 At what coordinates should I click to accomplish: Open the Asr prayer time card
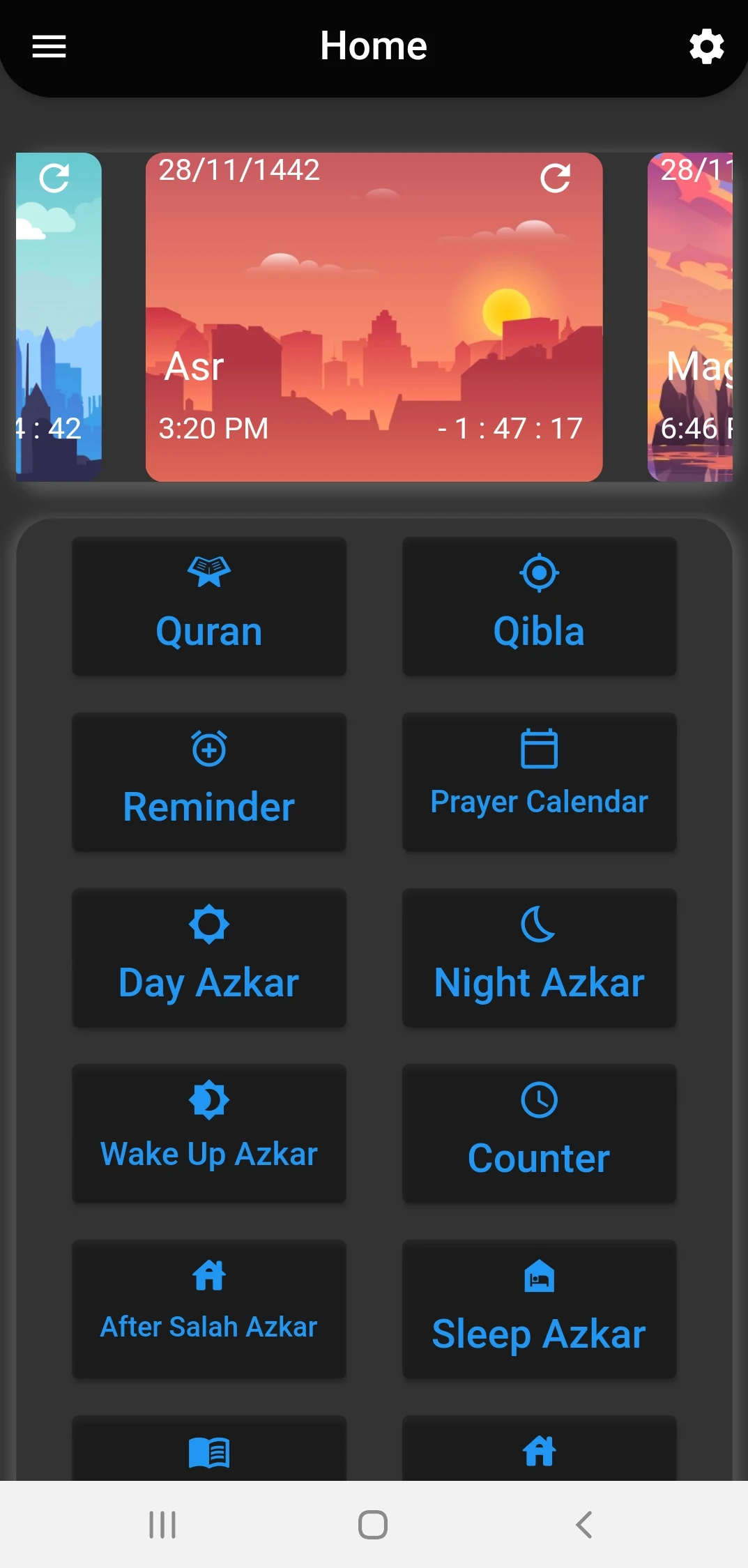click(x=374, y=317)
